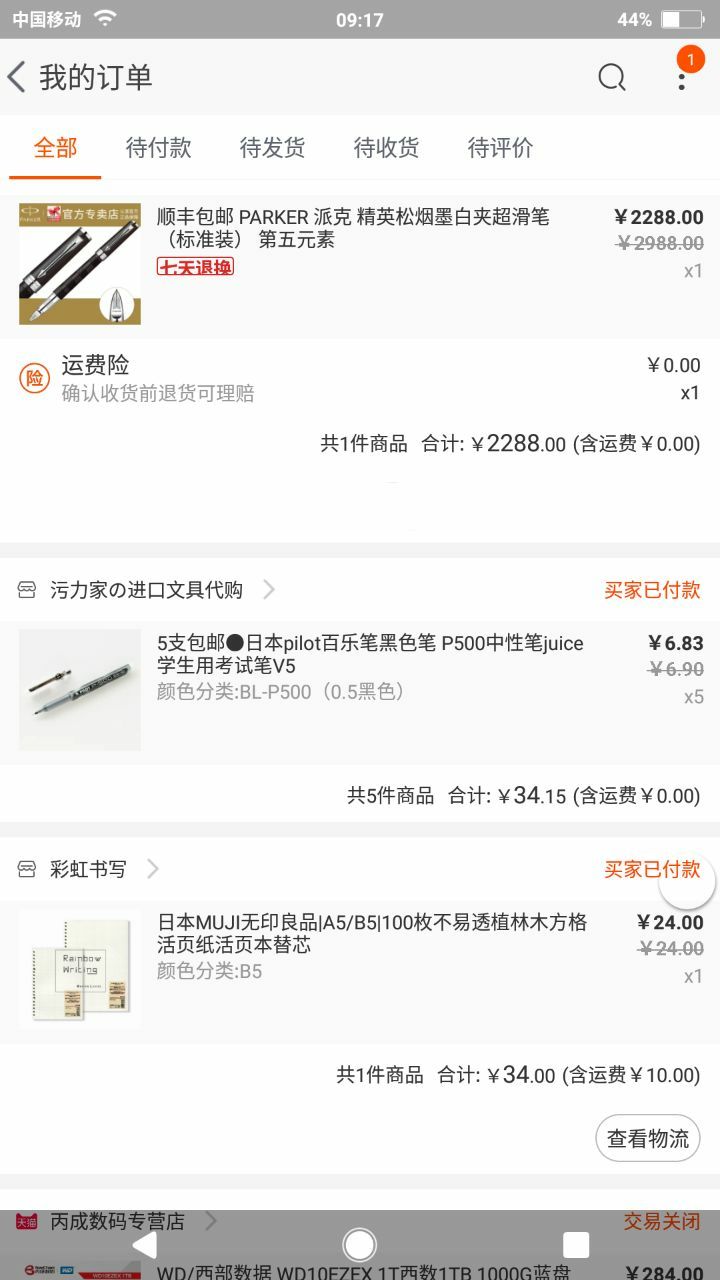
Task: Visit the 彩虹书写 store
Action: point(90,869)
